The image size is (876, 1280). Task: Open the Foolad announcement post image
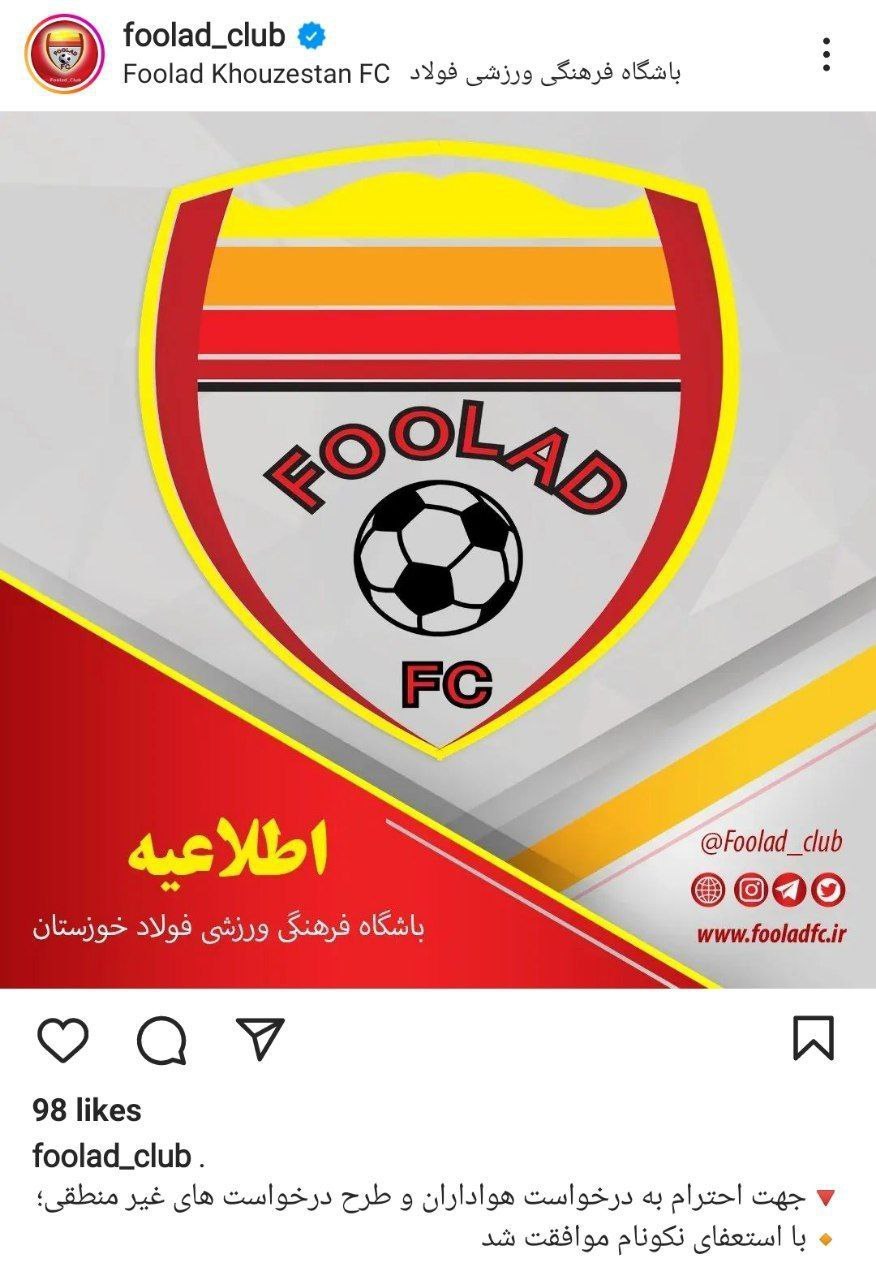(438, 548)
